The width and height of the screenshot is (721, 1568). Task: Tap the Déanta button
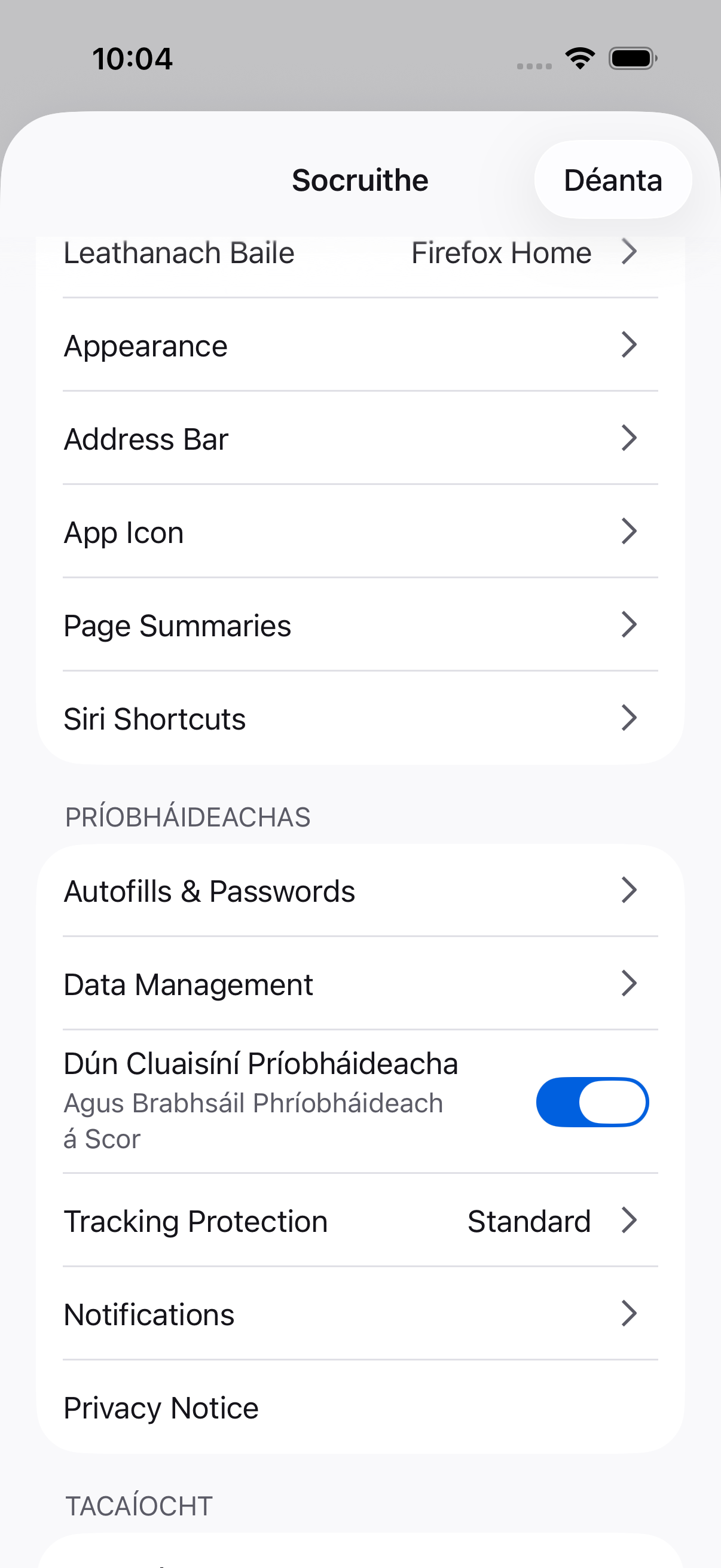coord(612,180)
